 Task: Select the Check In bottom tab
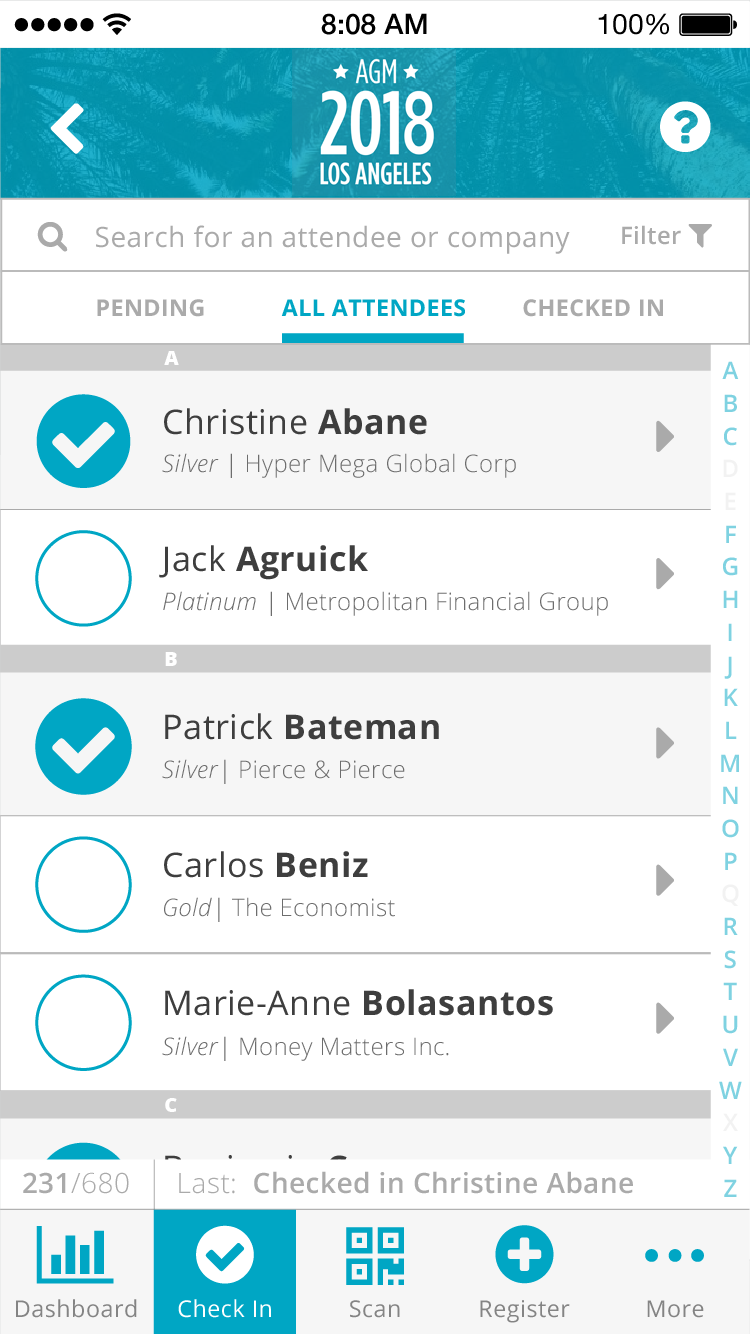(225, 1272)
